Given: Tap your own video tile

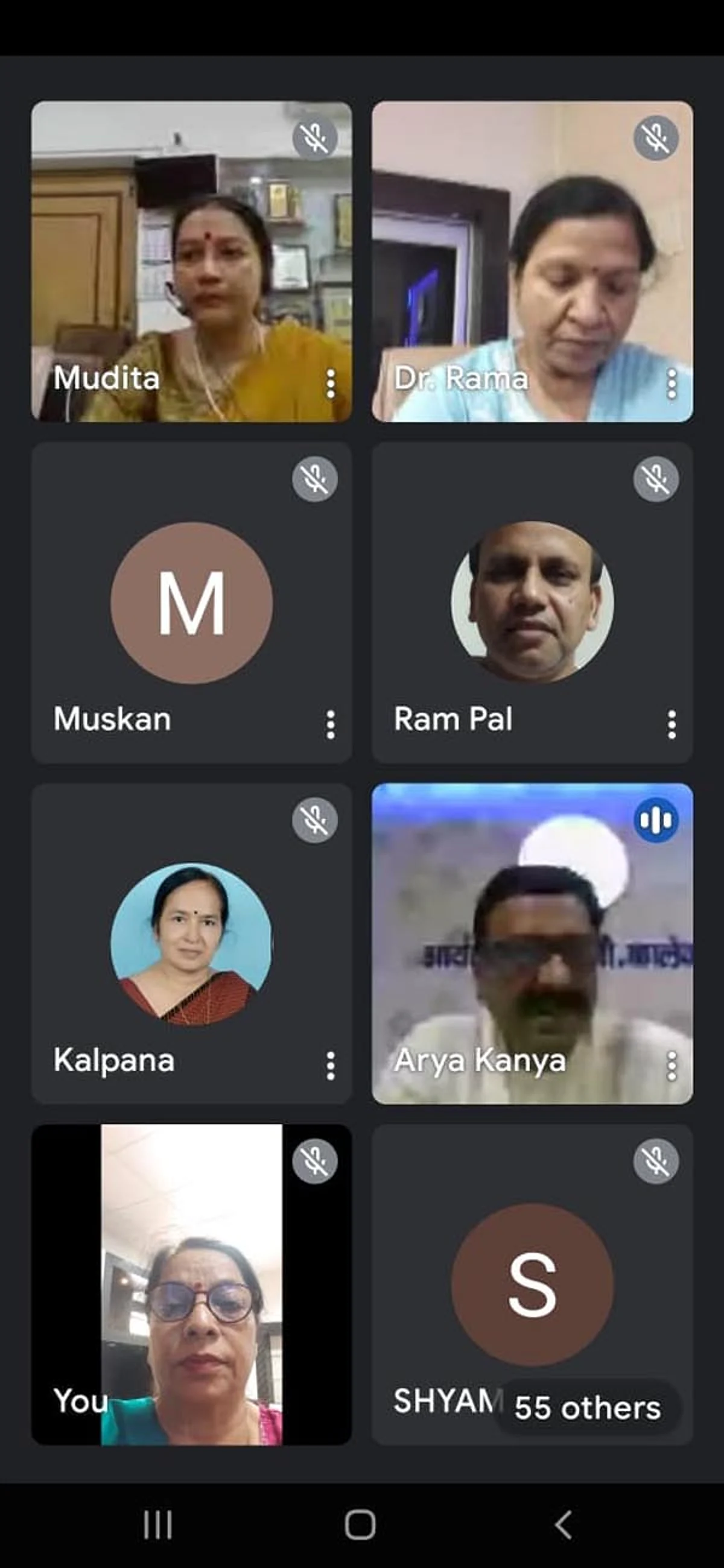Looking at the screenshot, I should click(191, 1285).
